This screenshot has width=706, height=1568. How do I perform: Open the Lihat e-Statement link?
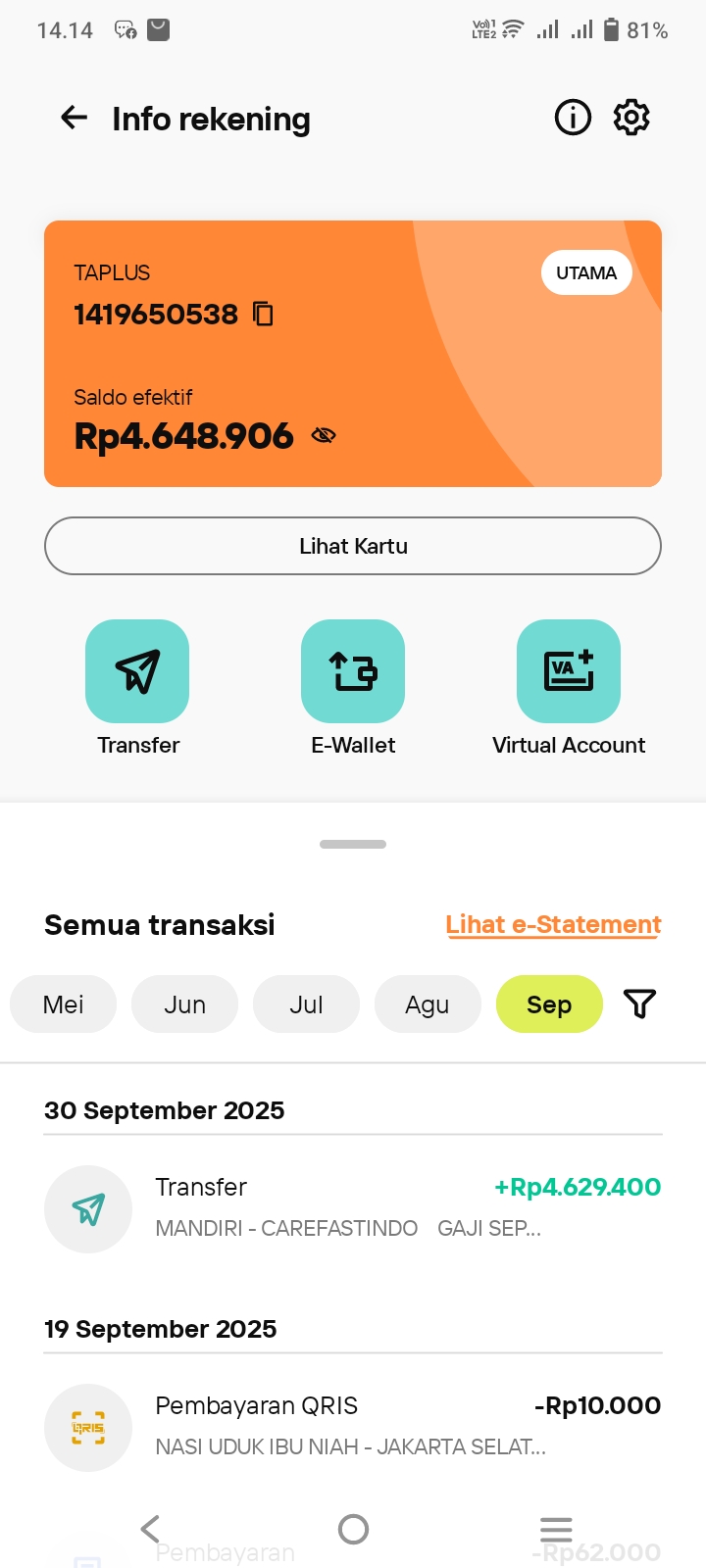tap(553, 924)
